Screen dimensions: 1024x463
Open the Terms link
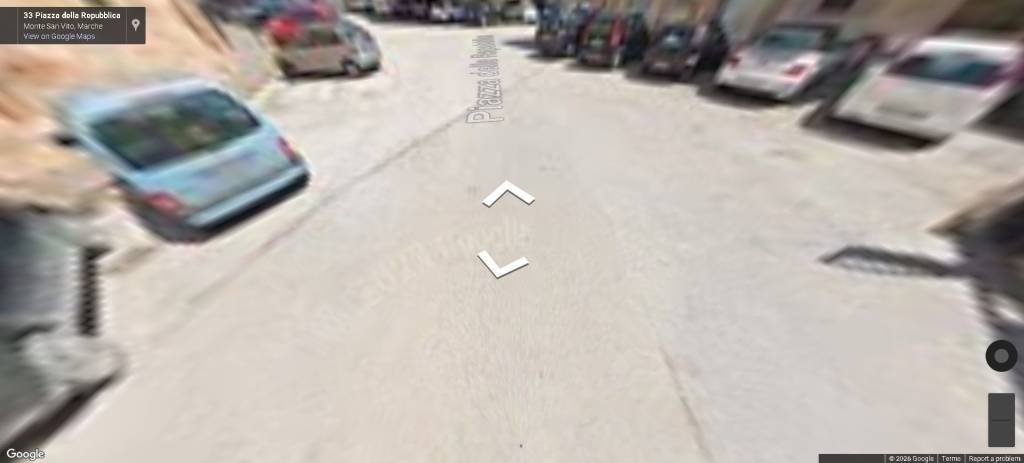click(x=950, y=458)
